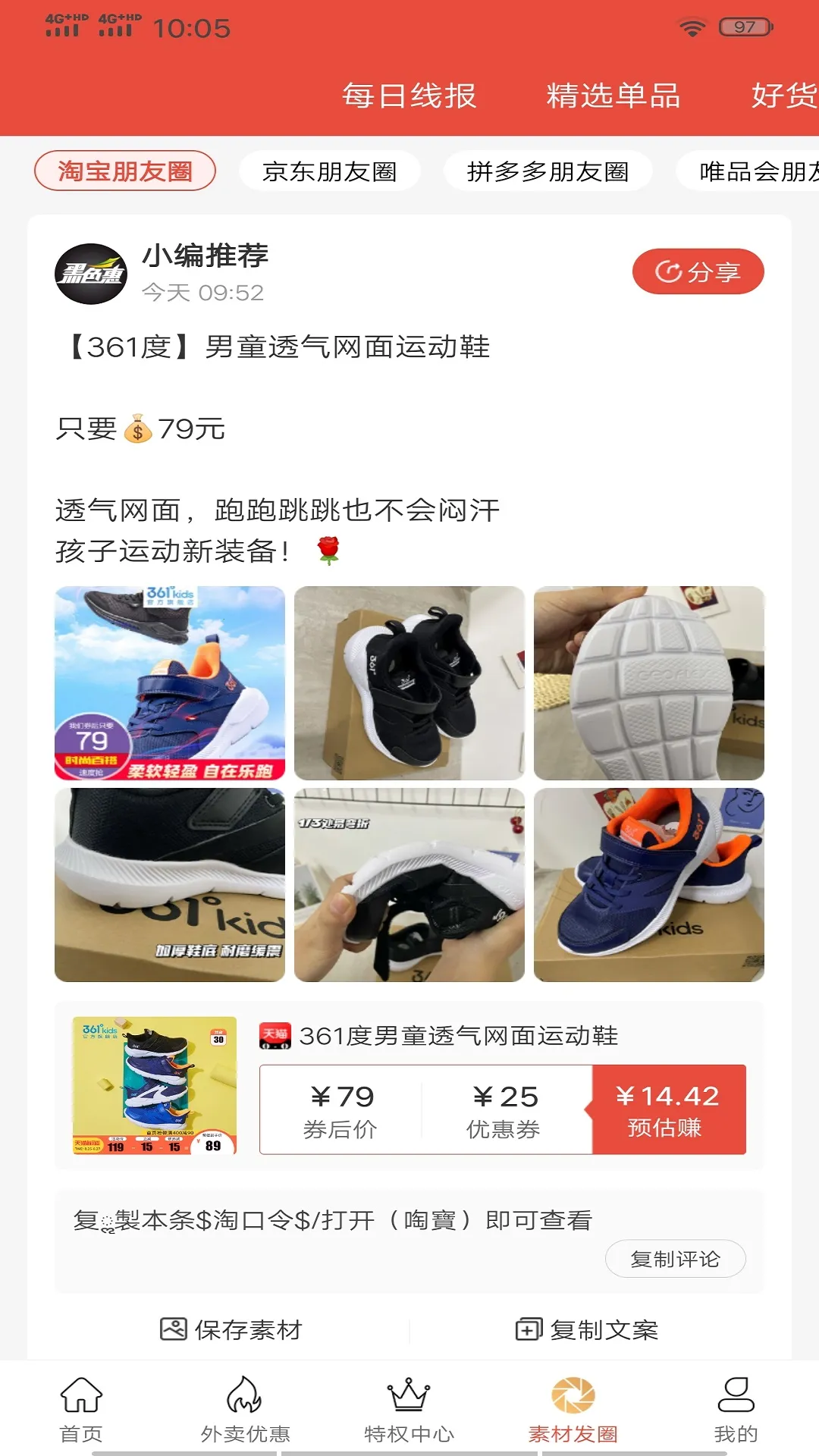Open the 361 kids promo image priced 79

pyautogui.click(x=170, y=682)
